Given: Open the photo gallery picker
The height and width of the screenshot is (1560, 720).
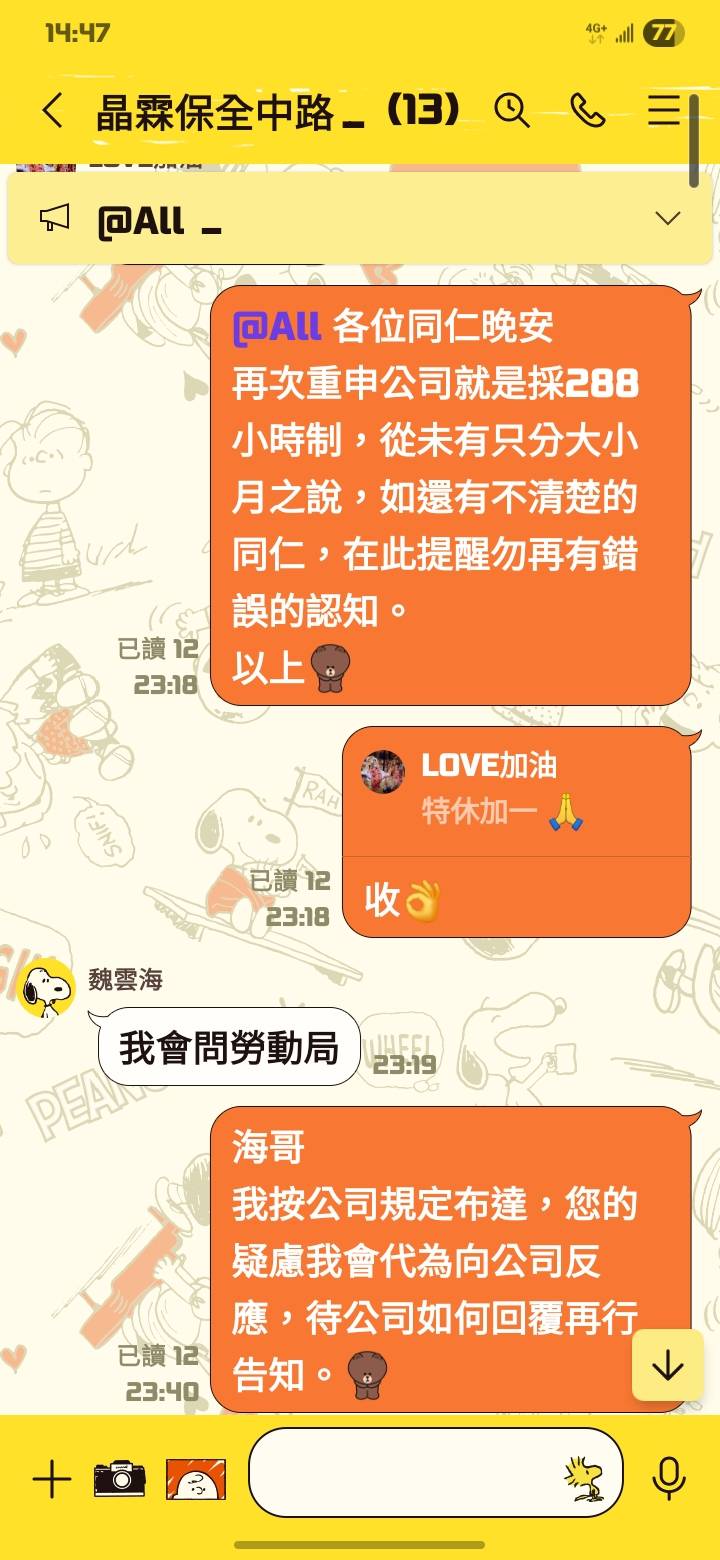Looking at the screenshot, I should (195, 1478).
